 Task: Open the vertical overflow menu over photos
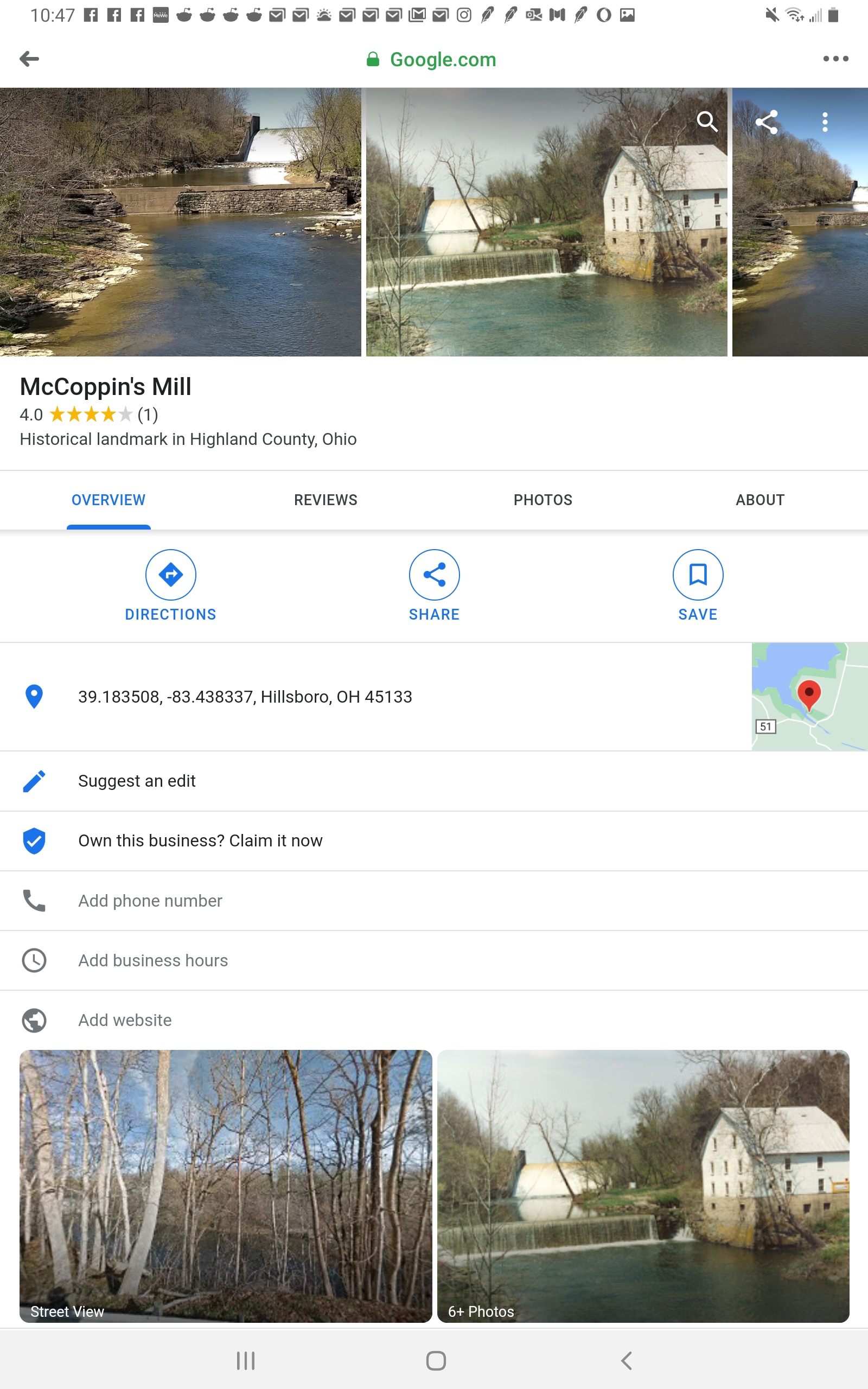pos(825,122)
